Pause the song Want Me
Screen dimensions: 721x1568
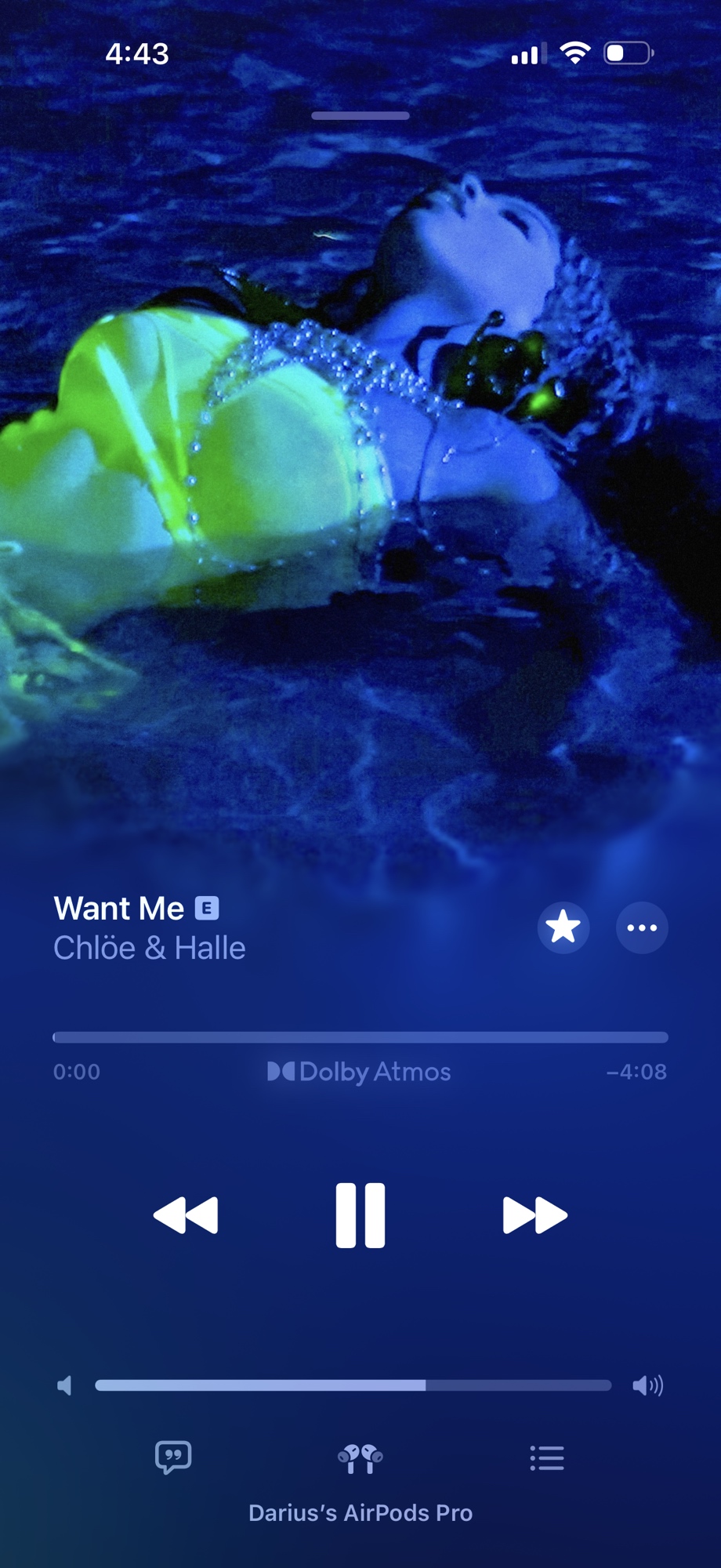tap(360, 1215)
